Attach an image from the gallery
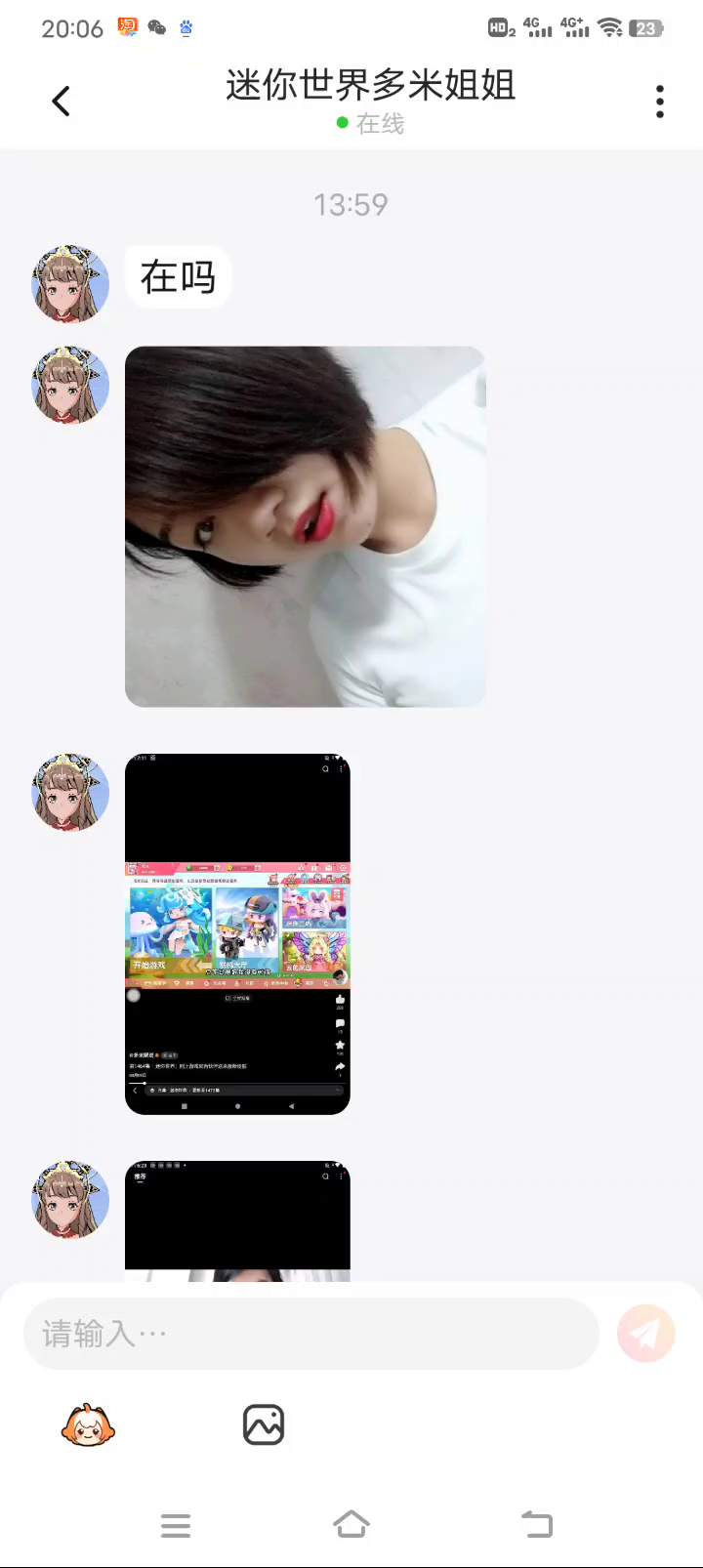This screenshot has width=703, height=1568. [x=264, y=1425]
